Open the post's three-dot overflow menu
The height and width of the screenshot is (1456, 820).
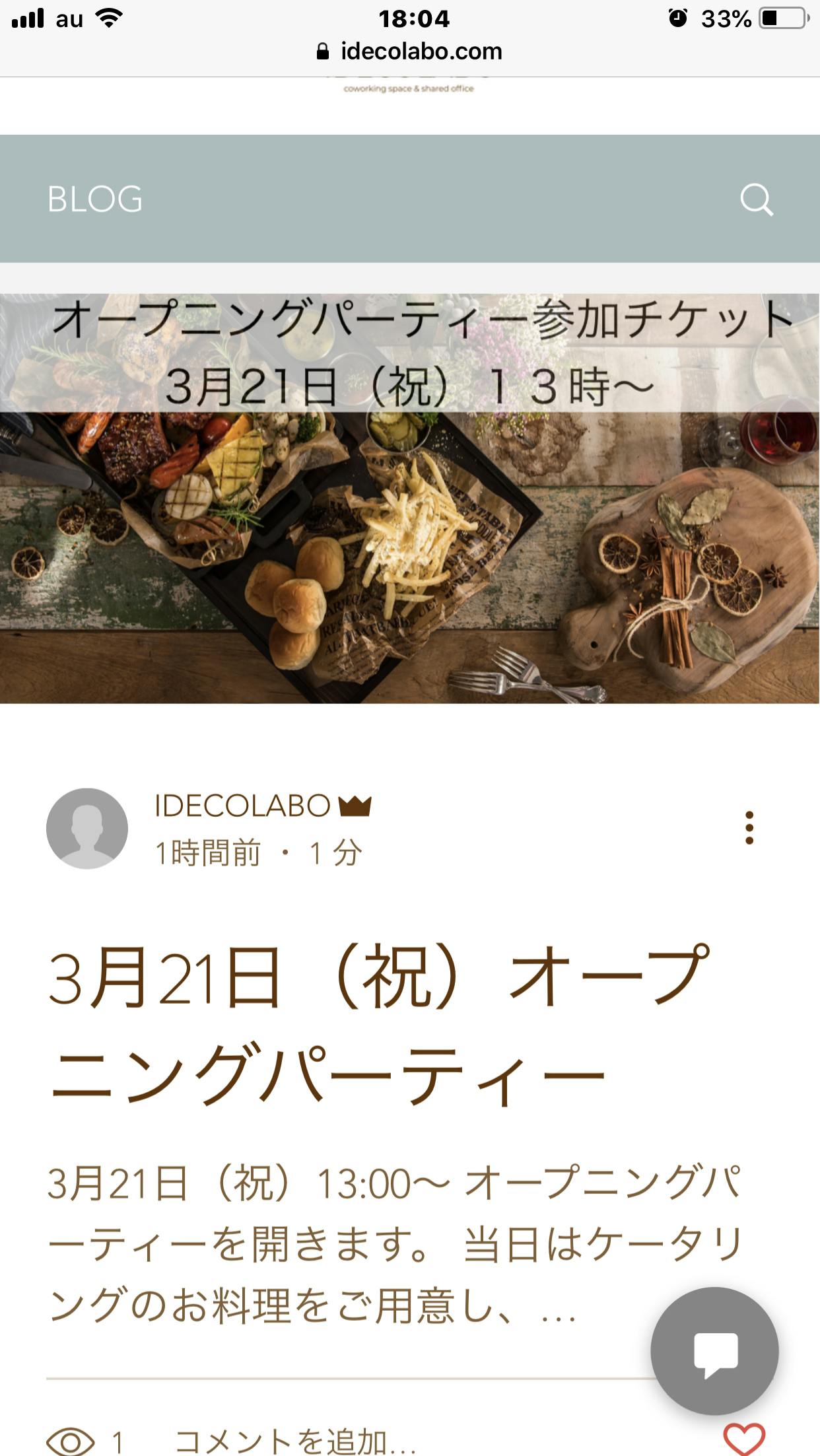point(749,827)
